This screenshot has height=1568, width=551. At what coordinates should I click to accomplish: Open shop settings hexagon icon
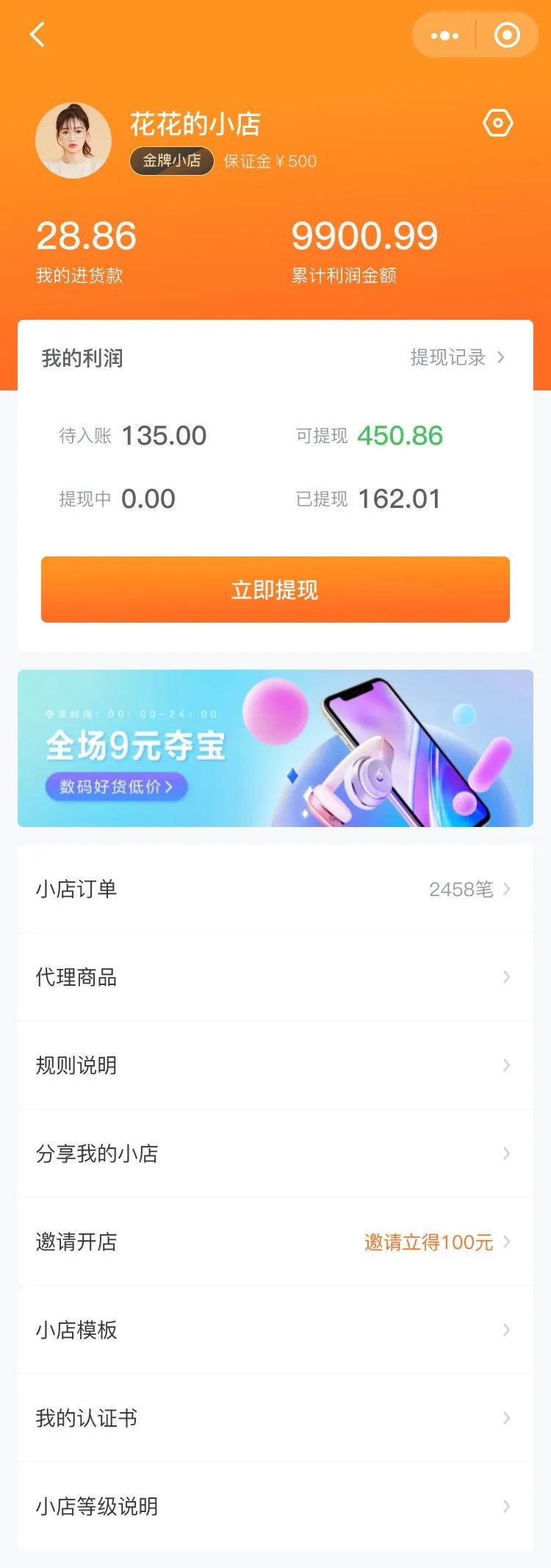coord(498,123)
